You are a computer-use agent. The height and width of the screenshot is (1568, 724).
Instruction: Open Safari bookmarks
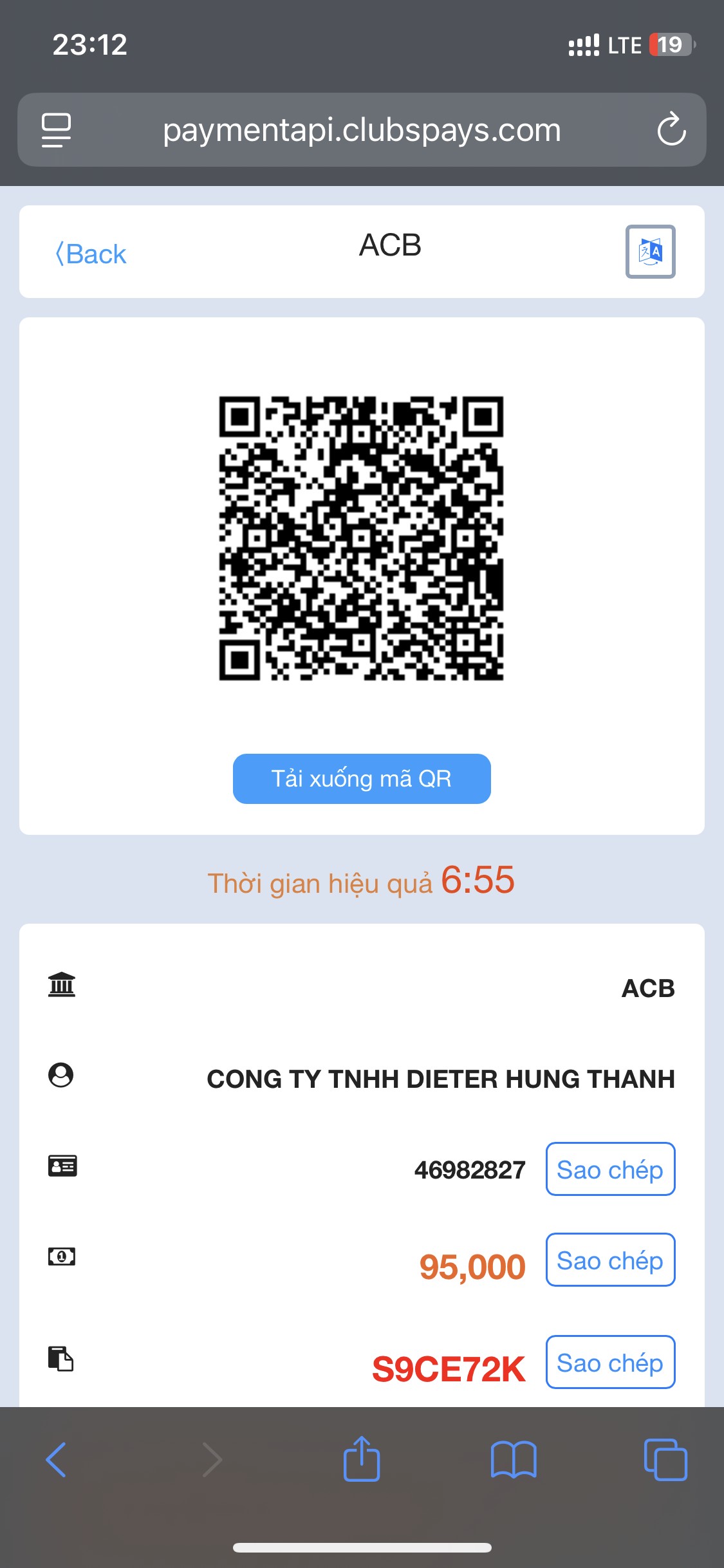513,1459
